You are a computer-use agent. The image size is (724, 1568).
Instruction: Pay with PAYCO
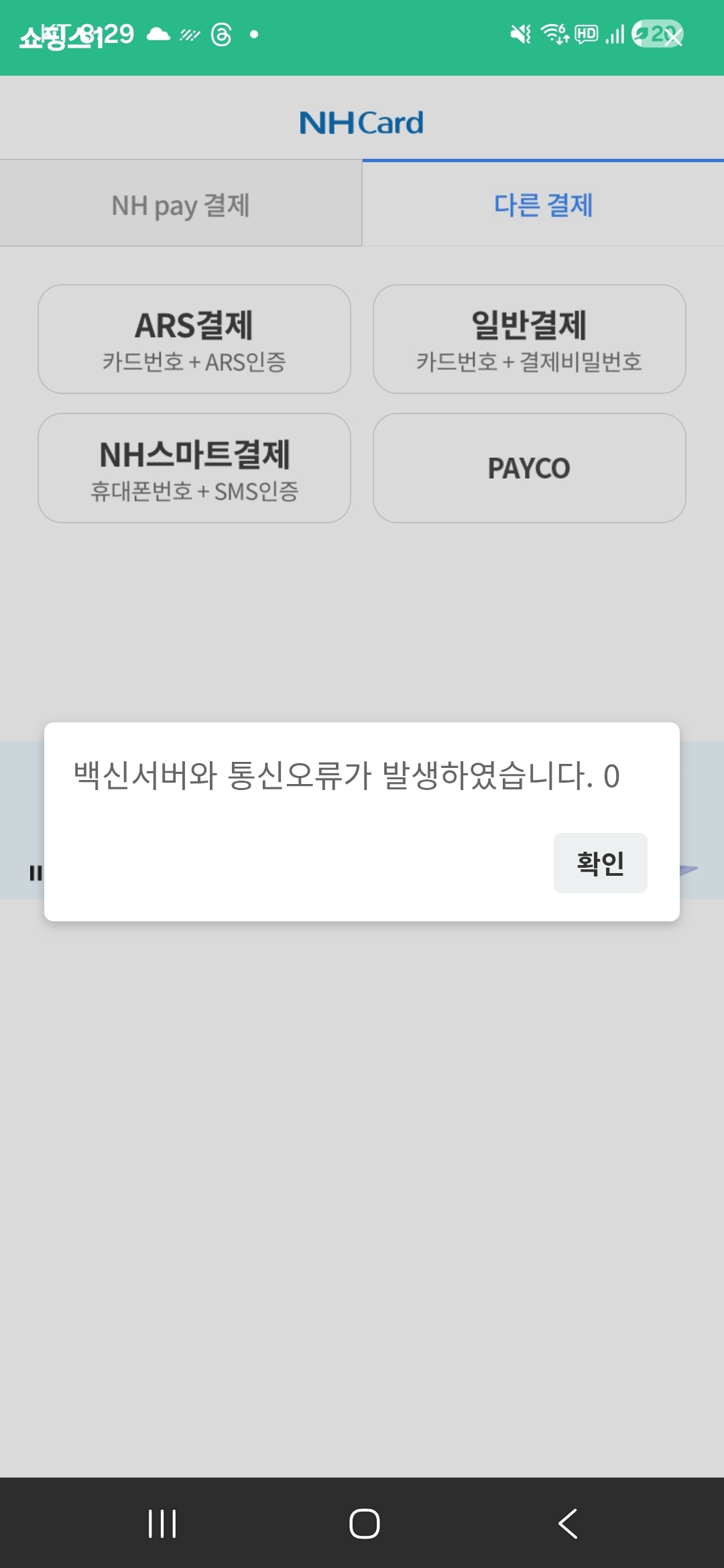(x=529, y=468)
